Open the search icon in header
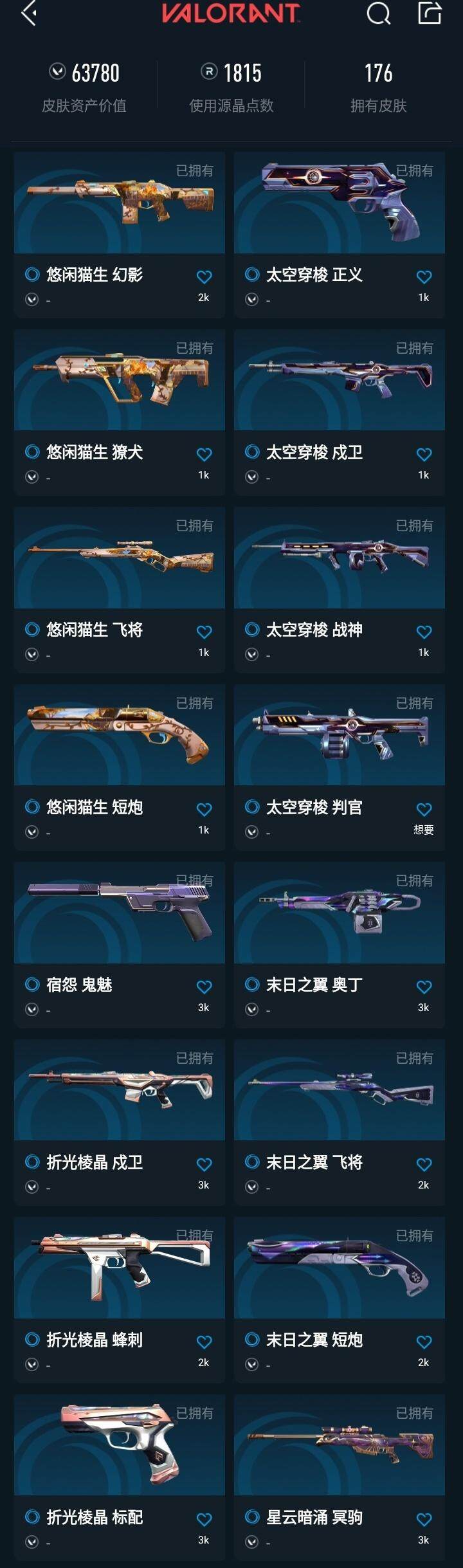The height and width of the screenshot is (1568, 463). (x=378, y=14)
